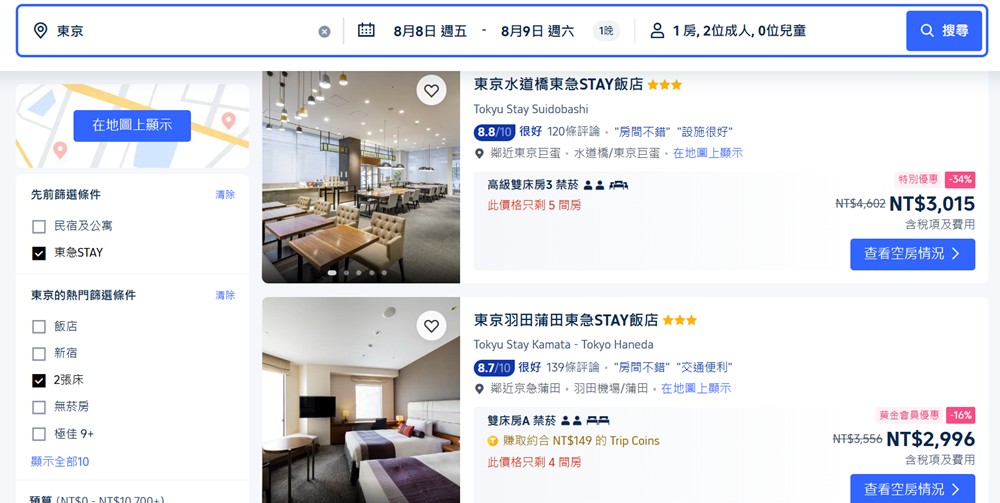Clear the 先前篩選條件 filters
Viewport: 1000px width, 503px height.
225,195
